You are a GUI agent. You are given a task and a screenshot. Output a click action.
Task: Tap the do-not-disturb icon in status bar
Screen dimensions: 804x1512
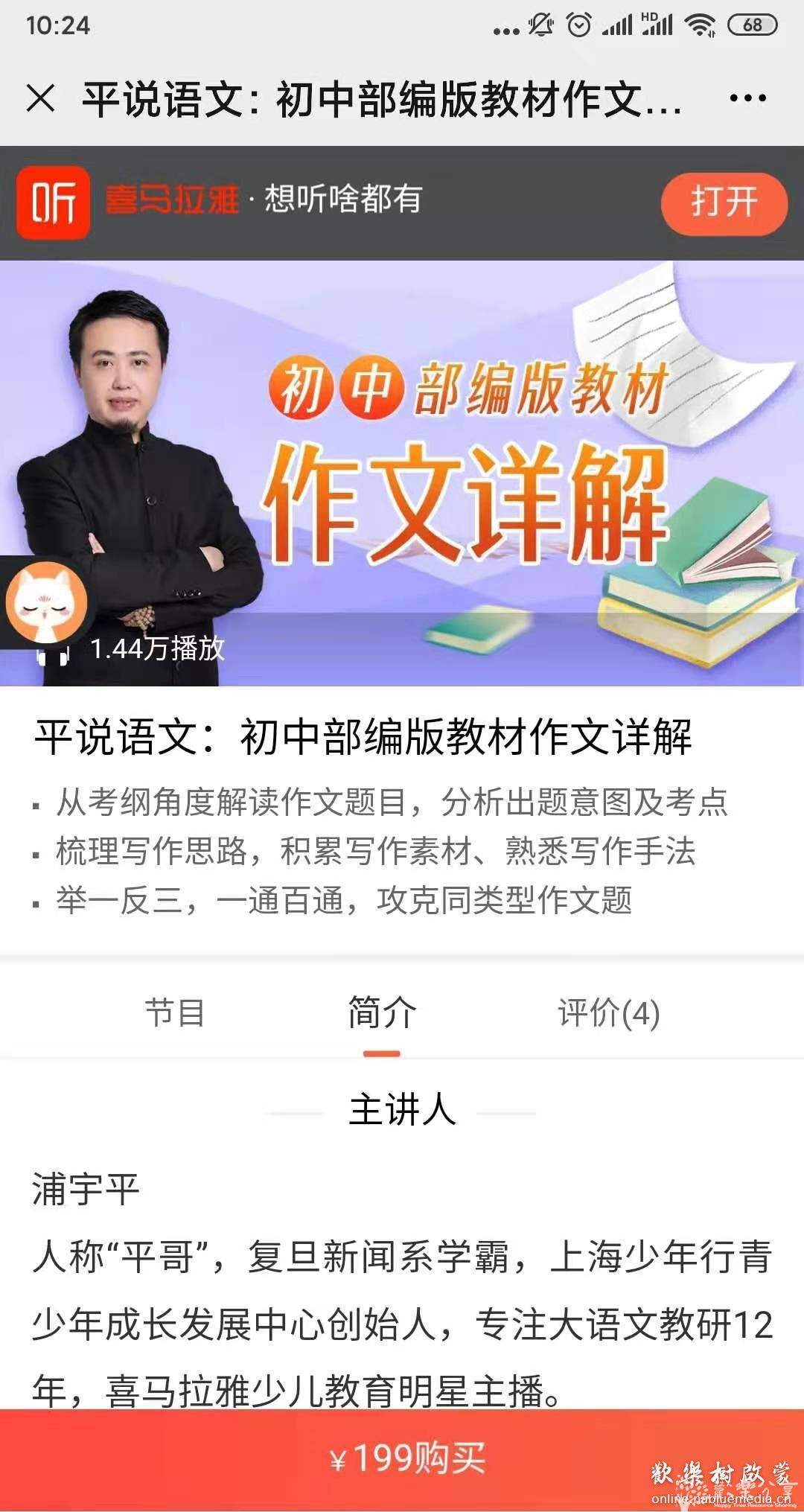click(542, 25)
